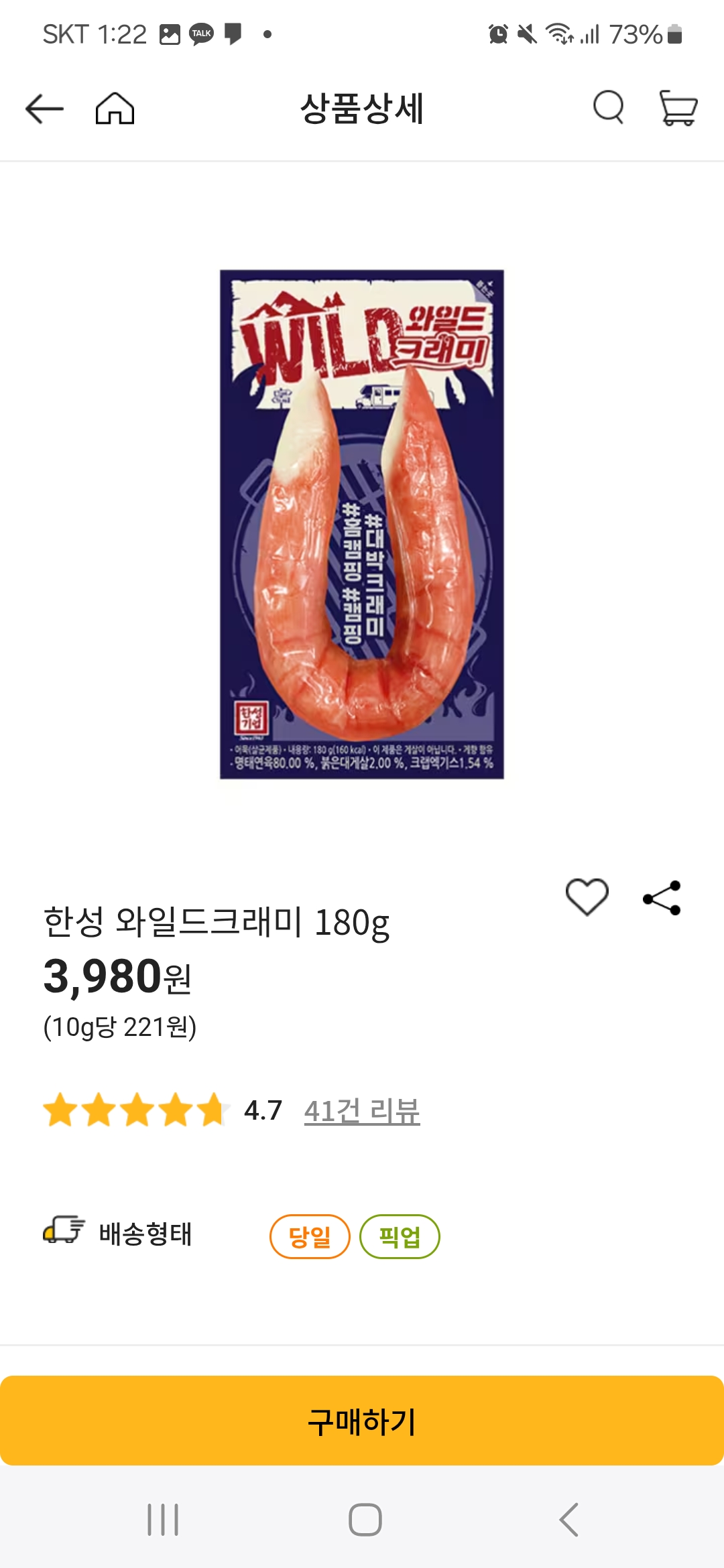Open the 상품상세 header title
The image size is (724, 1568).
click(362, 109)
